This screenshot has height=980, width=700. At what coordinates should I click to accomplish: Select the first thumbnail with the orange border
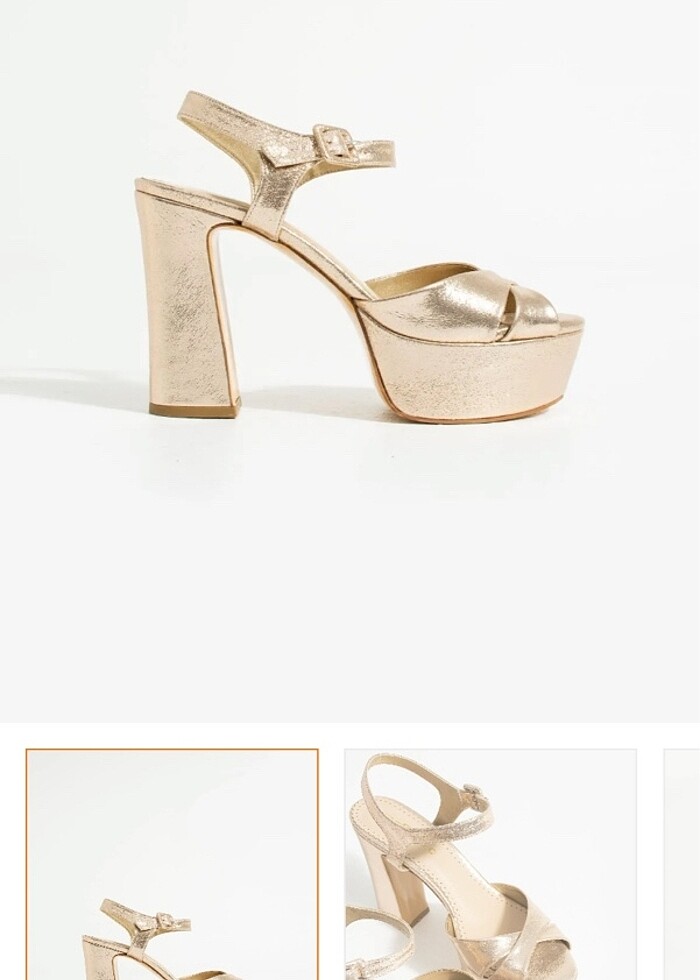(x=172, y=864)
